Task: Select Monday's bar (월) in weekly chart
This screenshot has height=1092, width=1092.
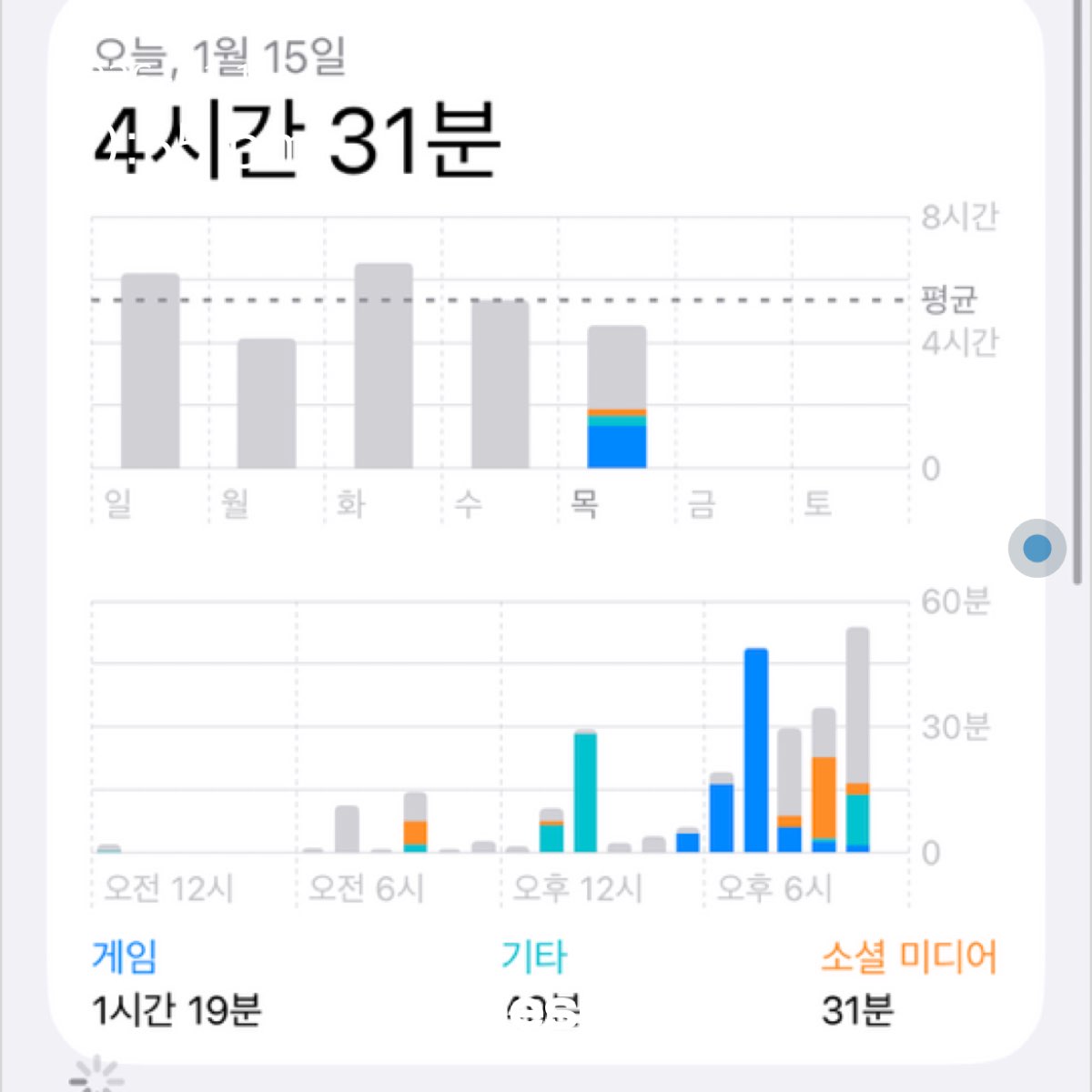Action: 267,404
